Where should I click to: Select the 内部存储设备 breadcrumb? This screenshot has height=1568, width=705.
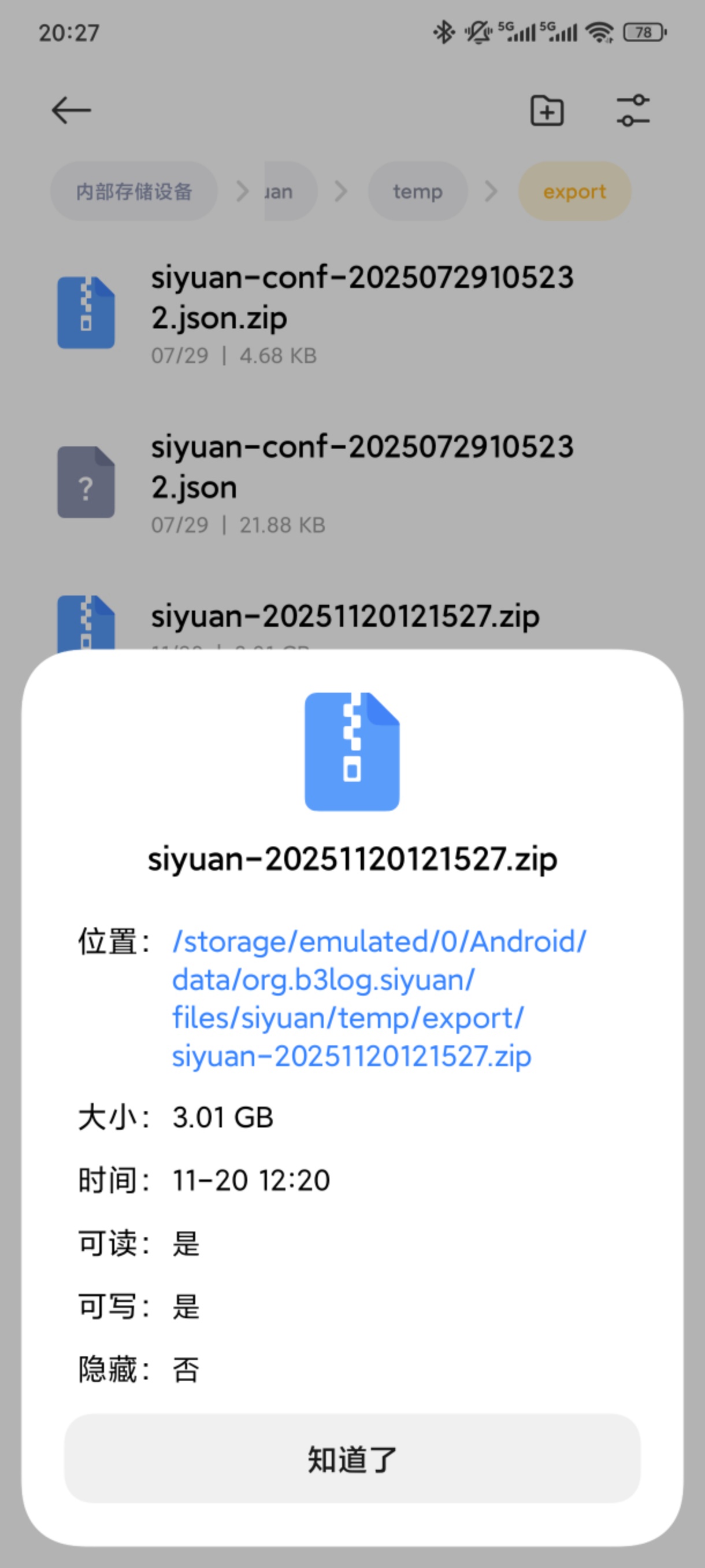135,191
